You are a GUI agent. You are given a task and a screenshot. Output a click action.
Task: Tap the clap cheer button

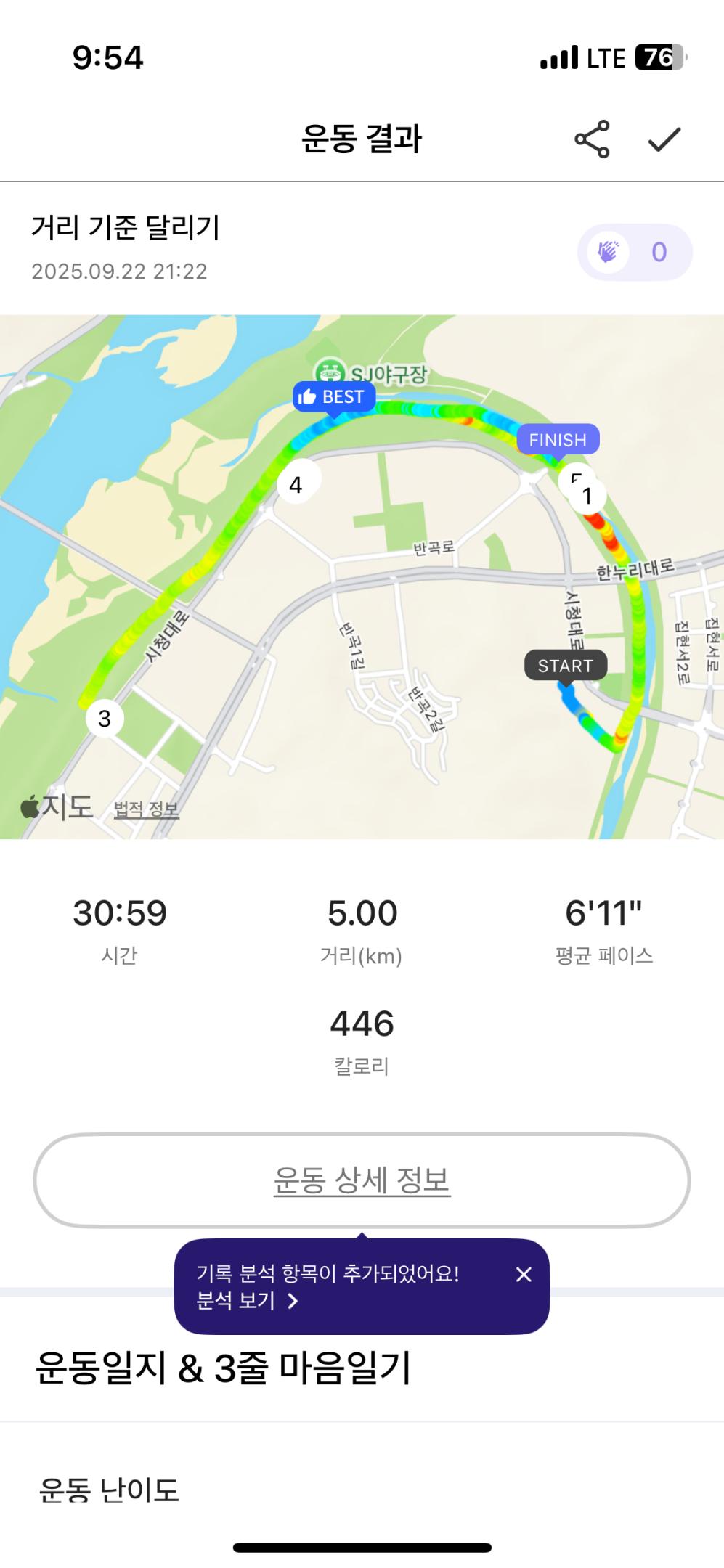coord(634,252)
